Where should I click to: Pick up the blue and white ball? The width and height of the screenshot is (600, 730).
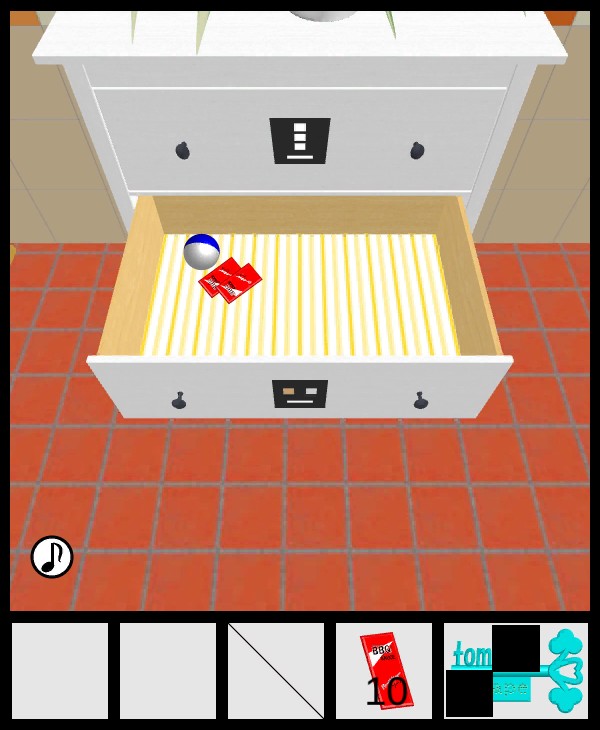pos(201,252)
